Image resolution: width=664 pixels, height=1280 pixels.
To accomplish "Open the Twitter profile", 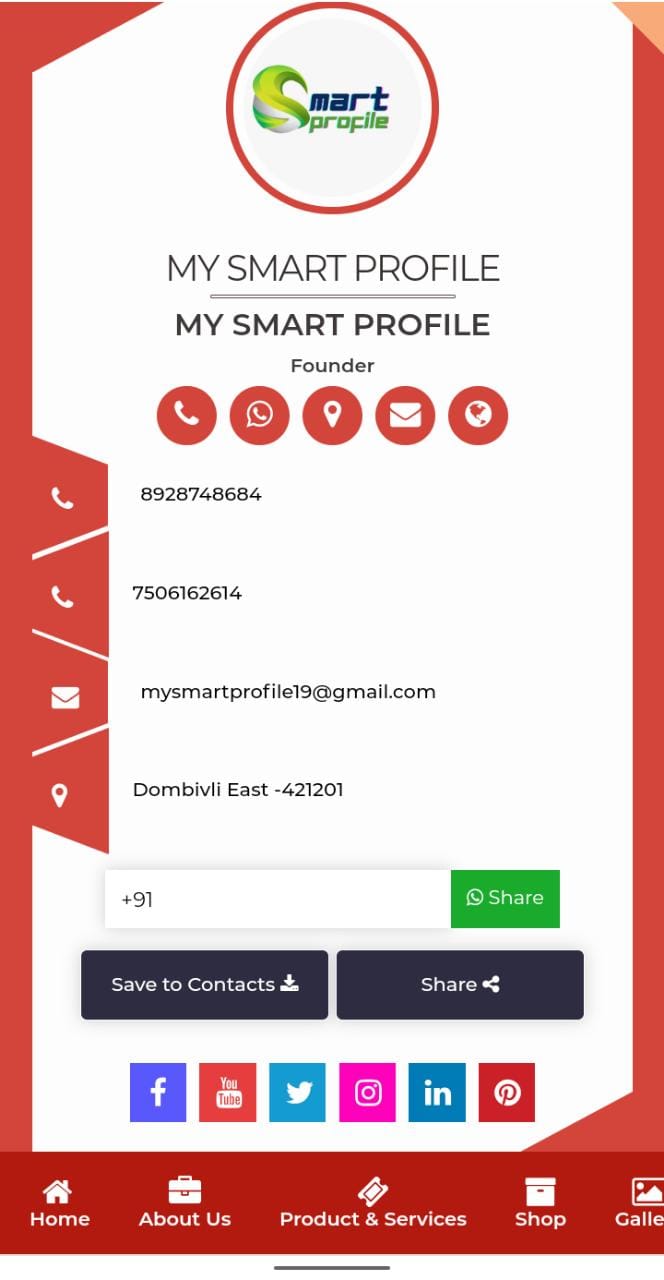I will click(x=298, y=1092).
